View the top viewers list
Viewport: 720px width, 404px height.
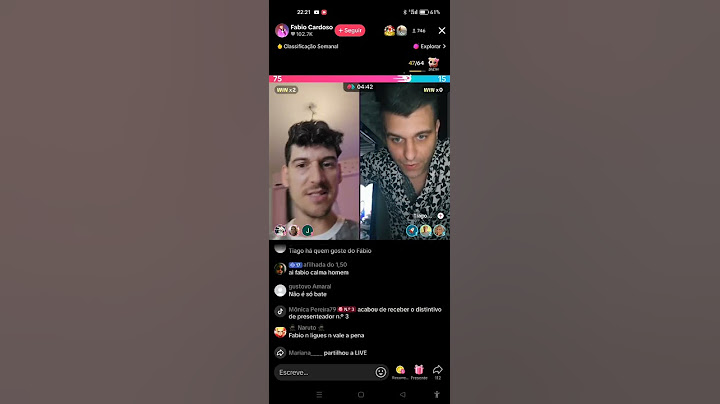[396, 31]
